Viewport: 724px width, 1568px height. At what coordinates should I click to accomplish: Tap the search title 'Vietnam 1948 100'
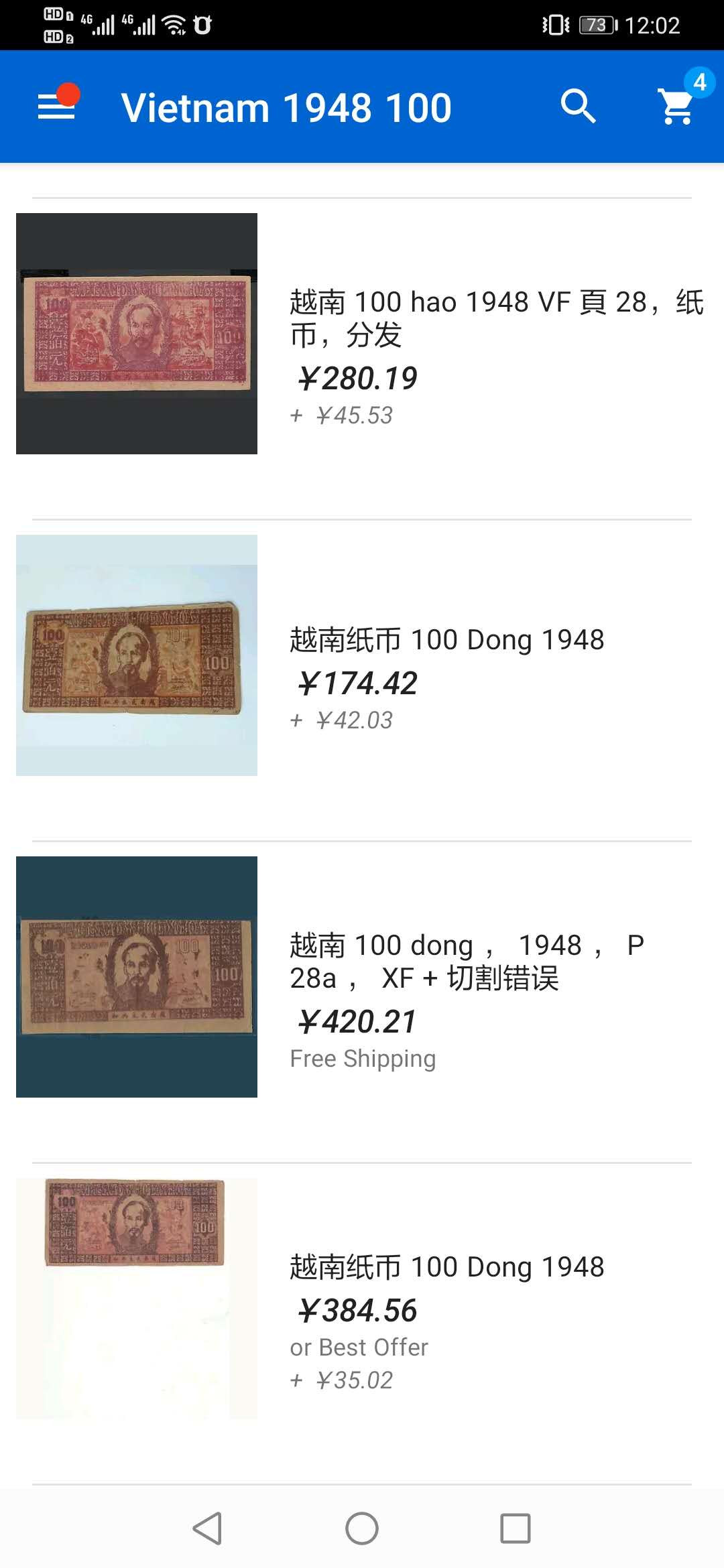[x=288, y=107]
